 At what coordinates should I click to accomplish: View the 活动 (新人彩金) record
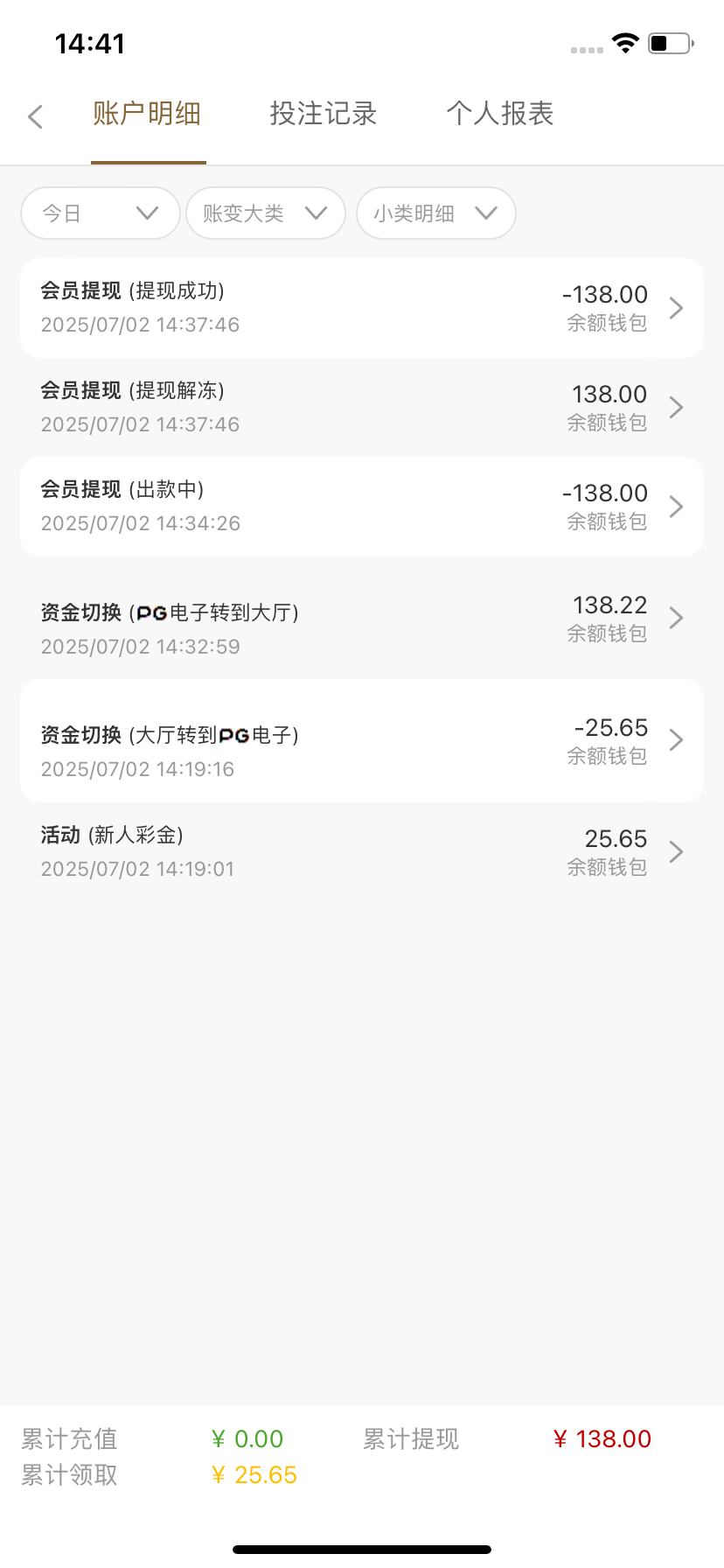point(362,852)
